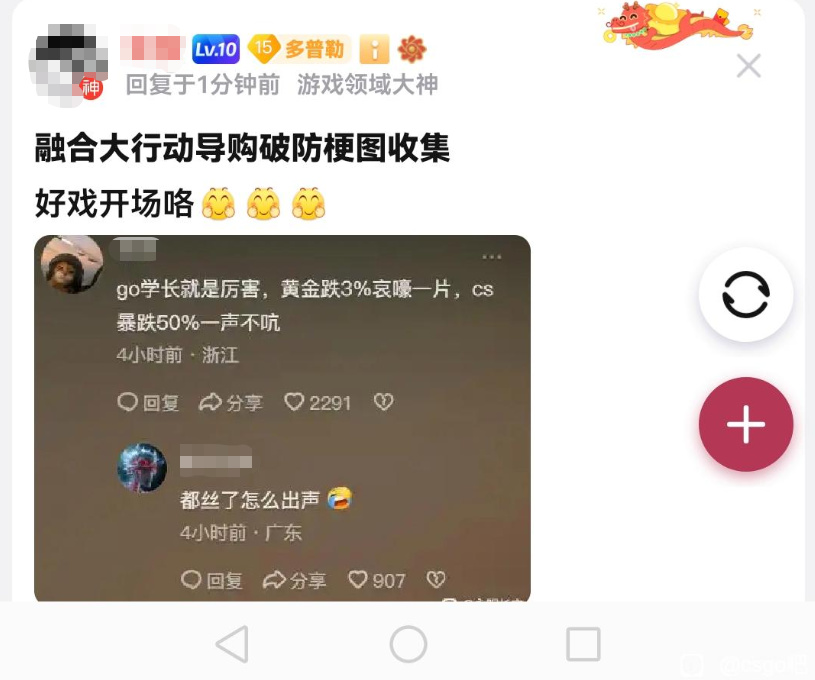Open recent apps via the square button
Viewport: 815px width, 680px height.
[x=583, y=644]
